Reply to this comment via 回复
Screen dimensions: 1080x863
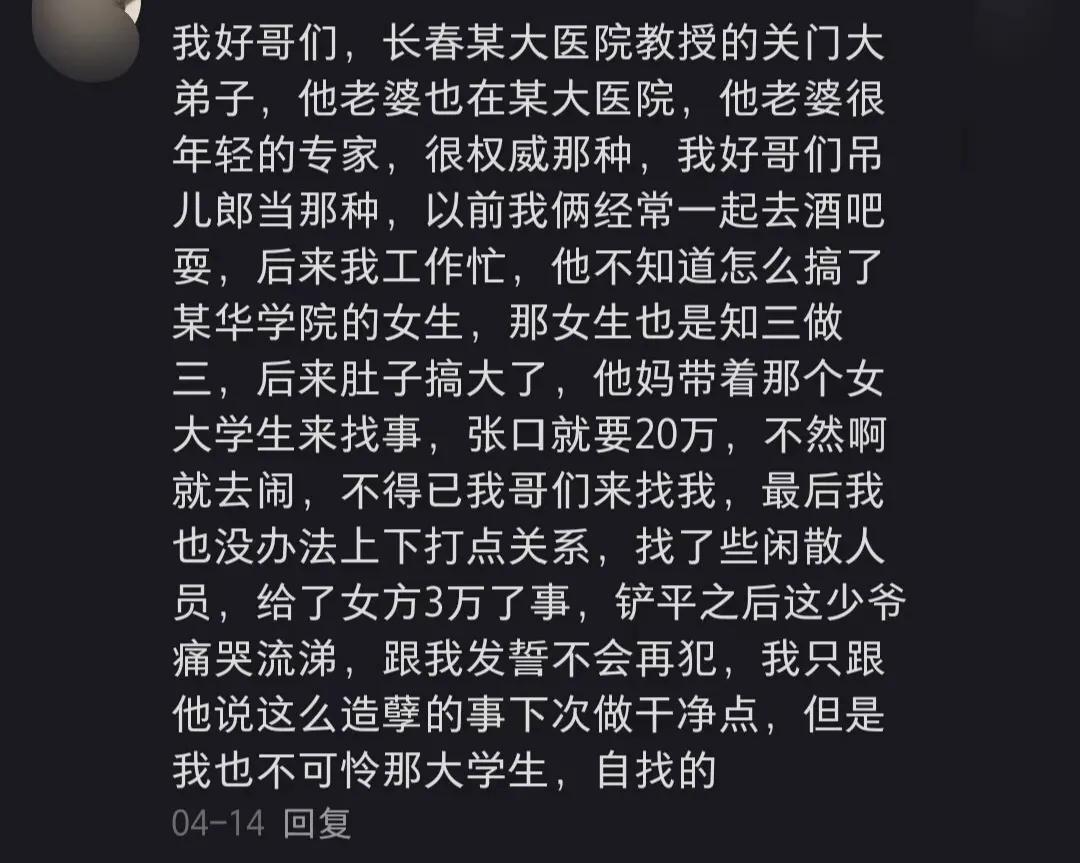pos(317,823)
